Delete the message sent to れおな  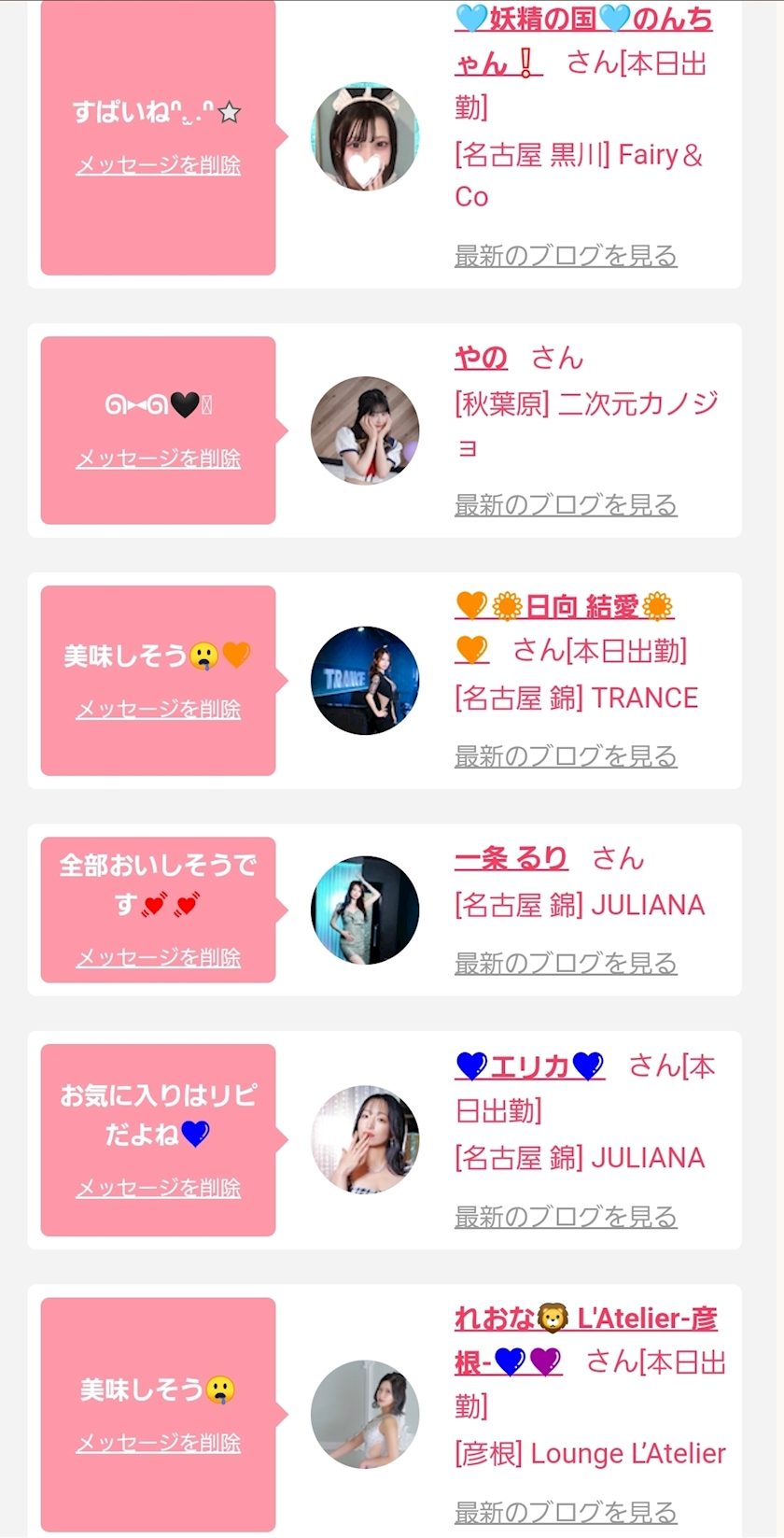click(x=158, y=1443)
